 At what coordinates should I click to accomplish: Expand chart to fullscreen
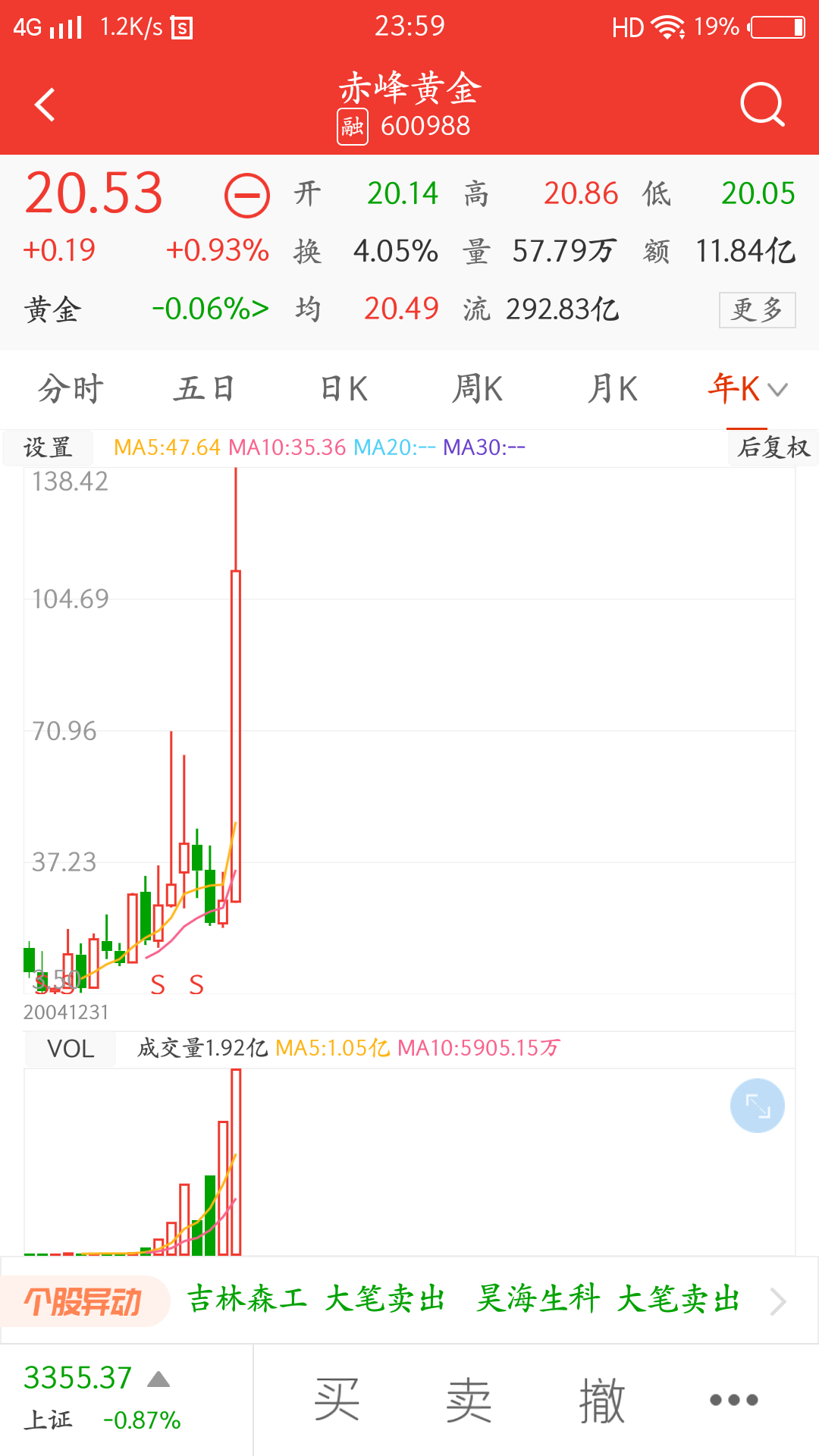[757, 1106]
